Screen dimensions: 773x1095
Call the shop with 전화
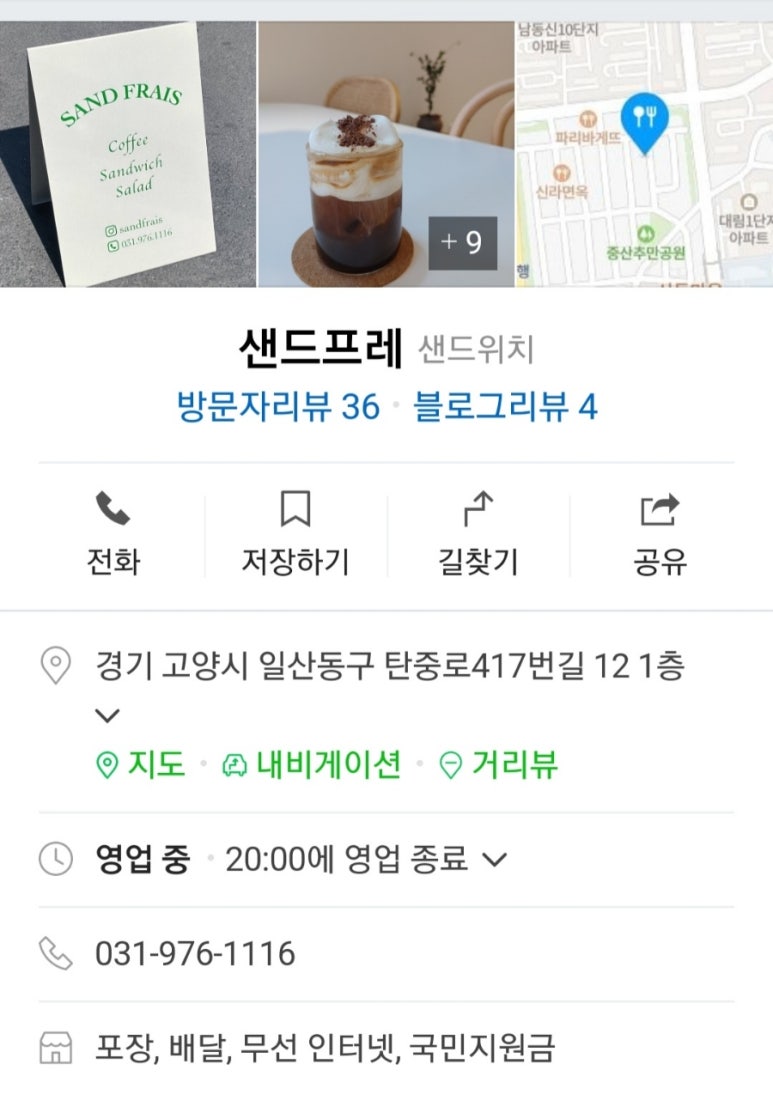(x=113, y=534)
